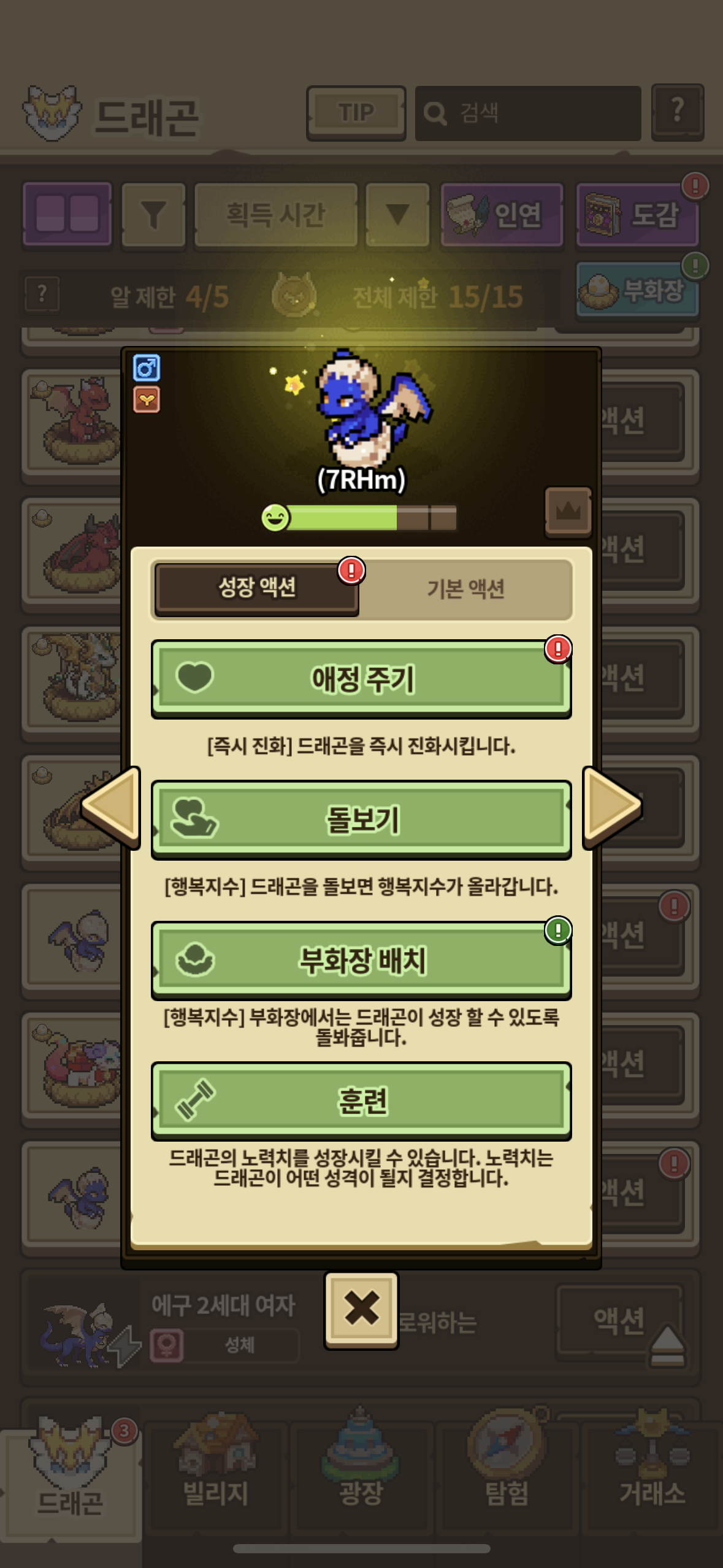Image resolution: width=723 pixels, height=1568 pixels.
Task: Start 훈련 training for the dragon
Action: pos(361,1101)
